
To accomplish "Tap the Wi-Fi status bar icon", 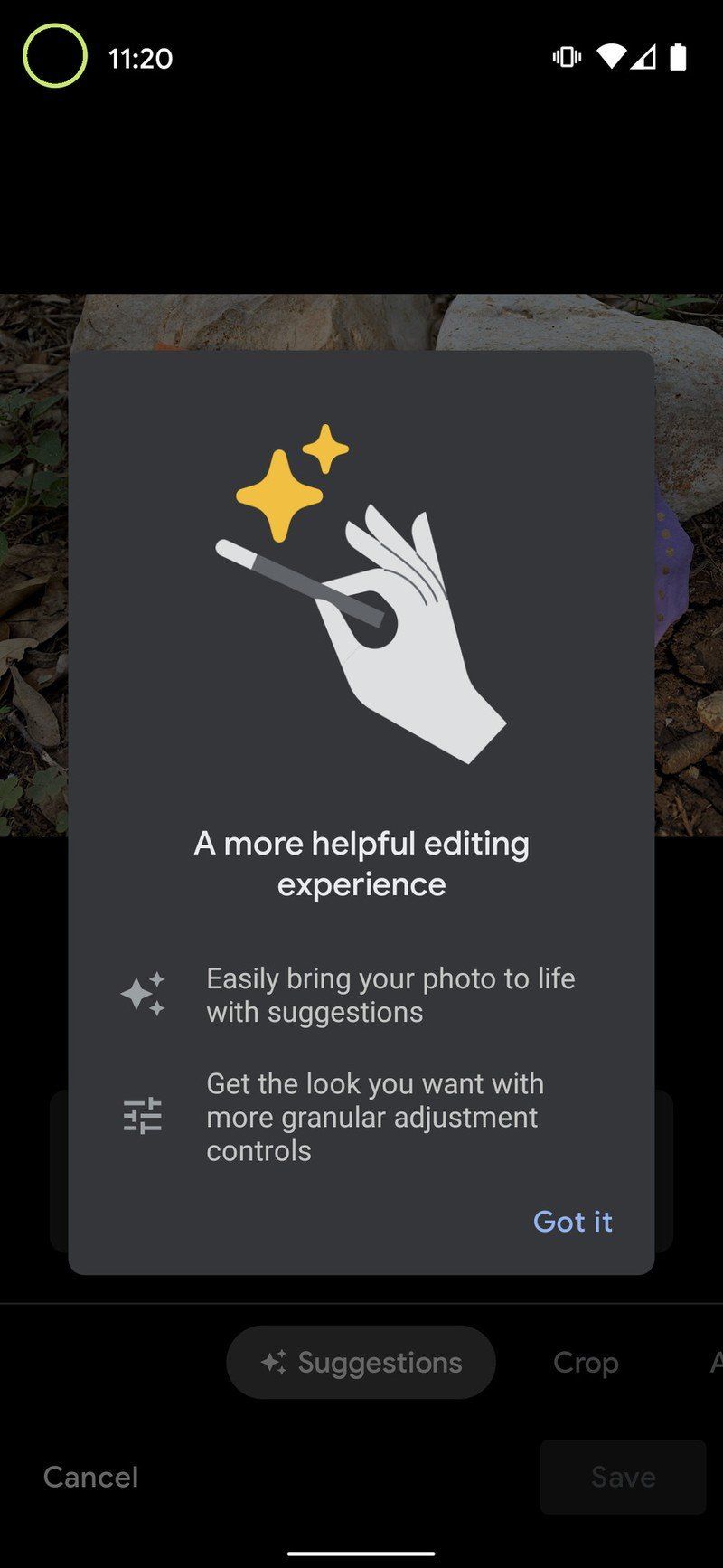I will (614, 56).
